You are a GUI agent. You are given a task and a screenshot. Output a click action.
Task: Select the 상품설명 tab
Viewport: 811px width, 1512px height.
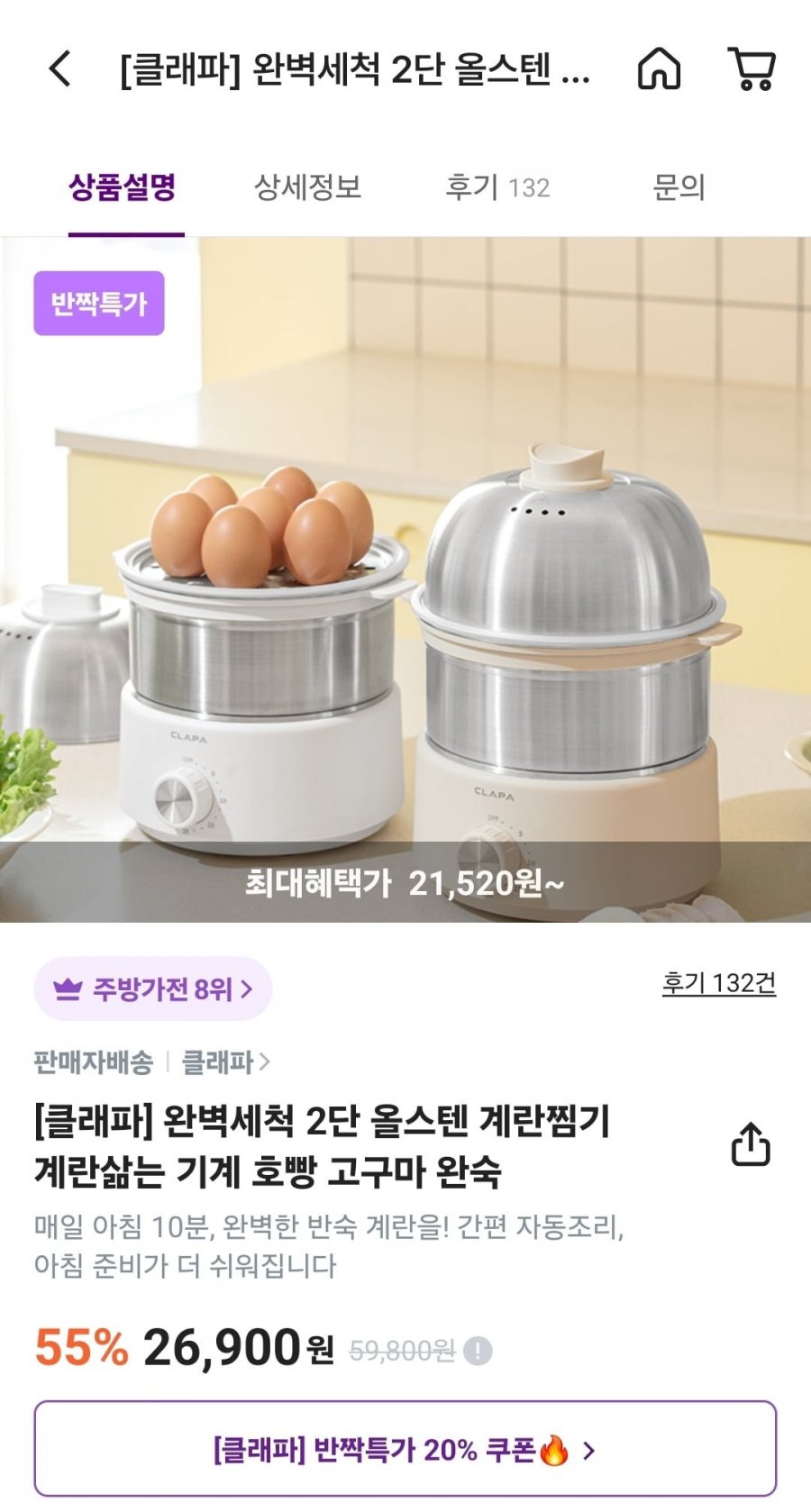click(x=123, y=187)
